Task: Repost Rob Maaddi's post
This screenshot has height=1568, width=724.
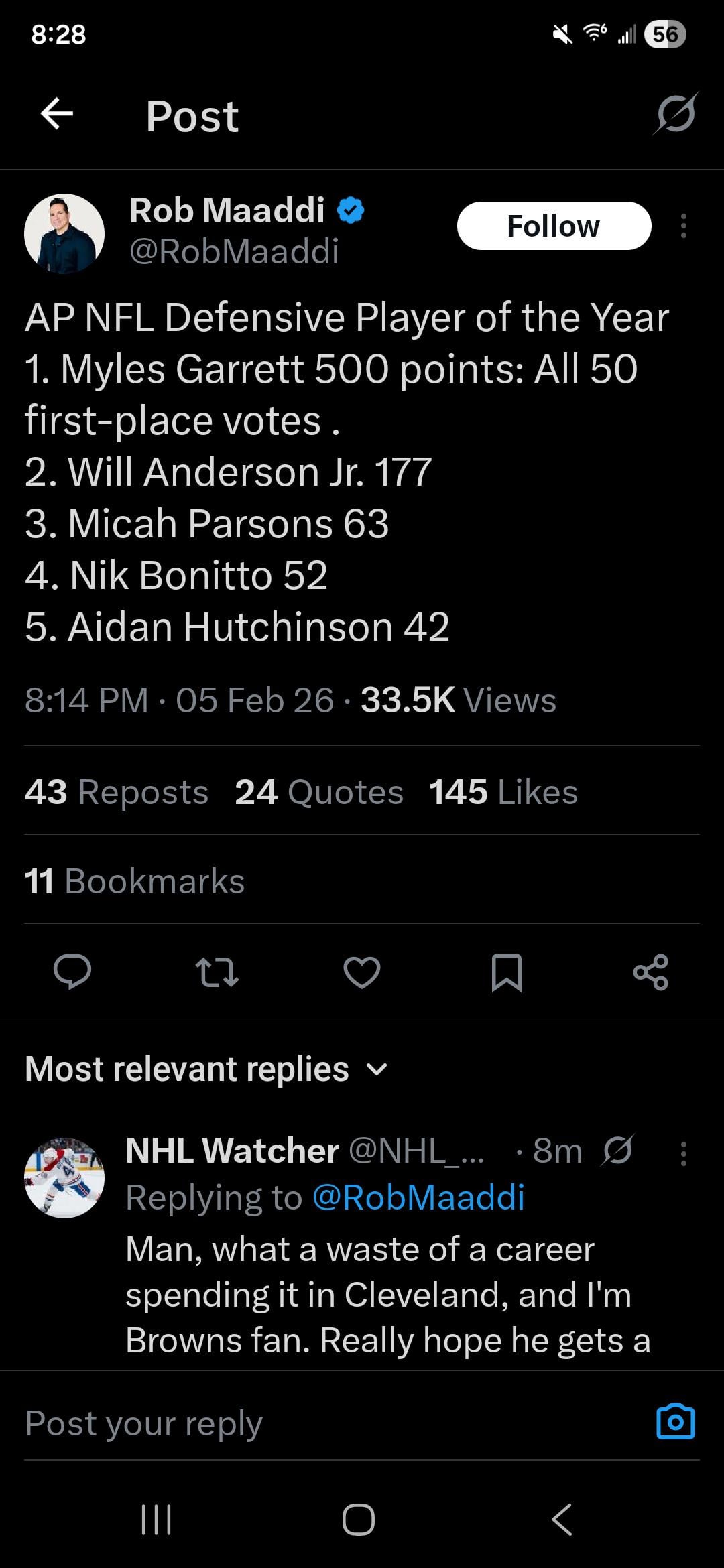Action: pos(217,972)
